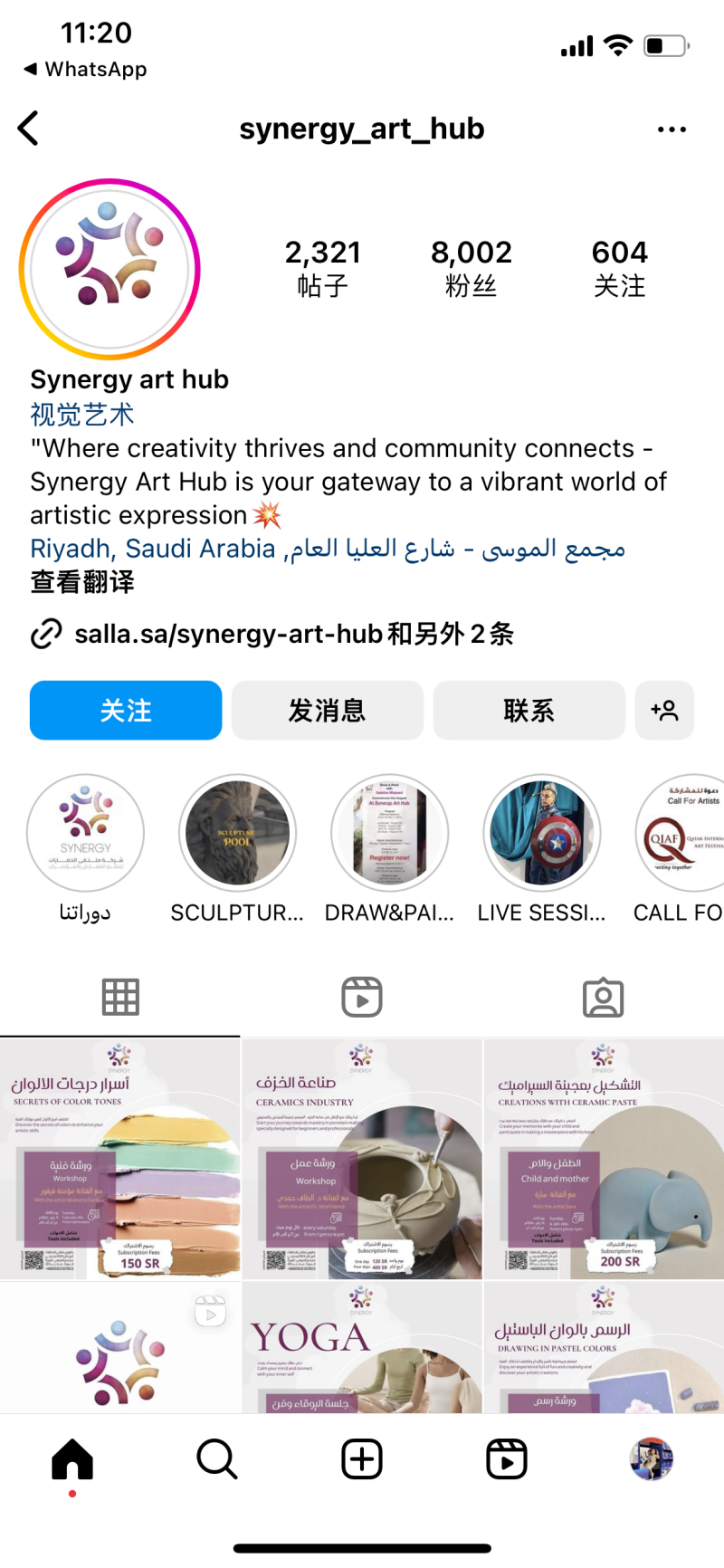Viewport: 724px width, 1568px height.
Task: Tap 查看翻译 to translate the bio
Action: click(82, 582)
